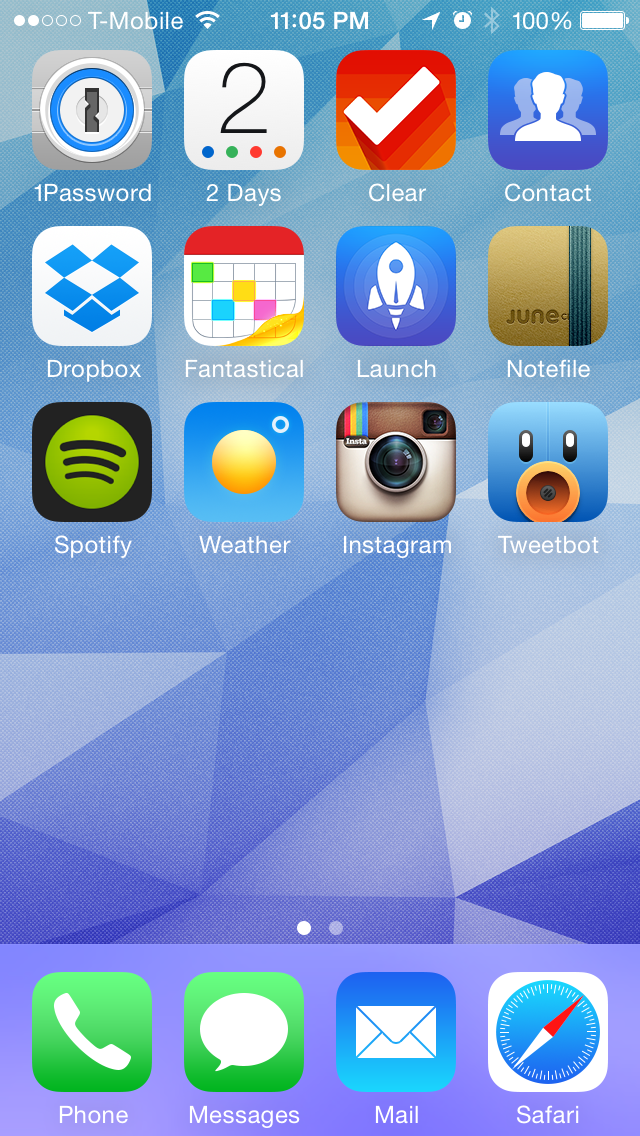Open Messages from the dock
This screenshot has height=1136, width=640.
point(244,1032)
